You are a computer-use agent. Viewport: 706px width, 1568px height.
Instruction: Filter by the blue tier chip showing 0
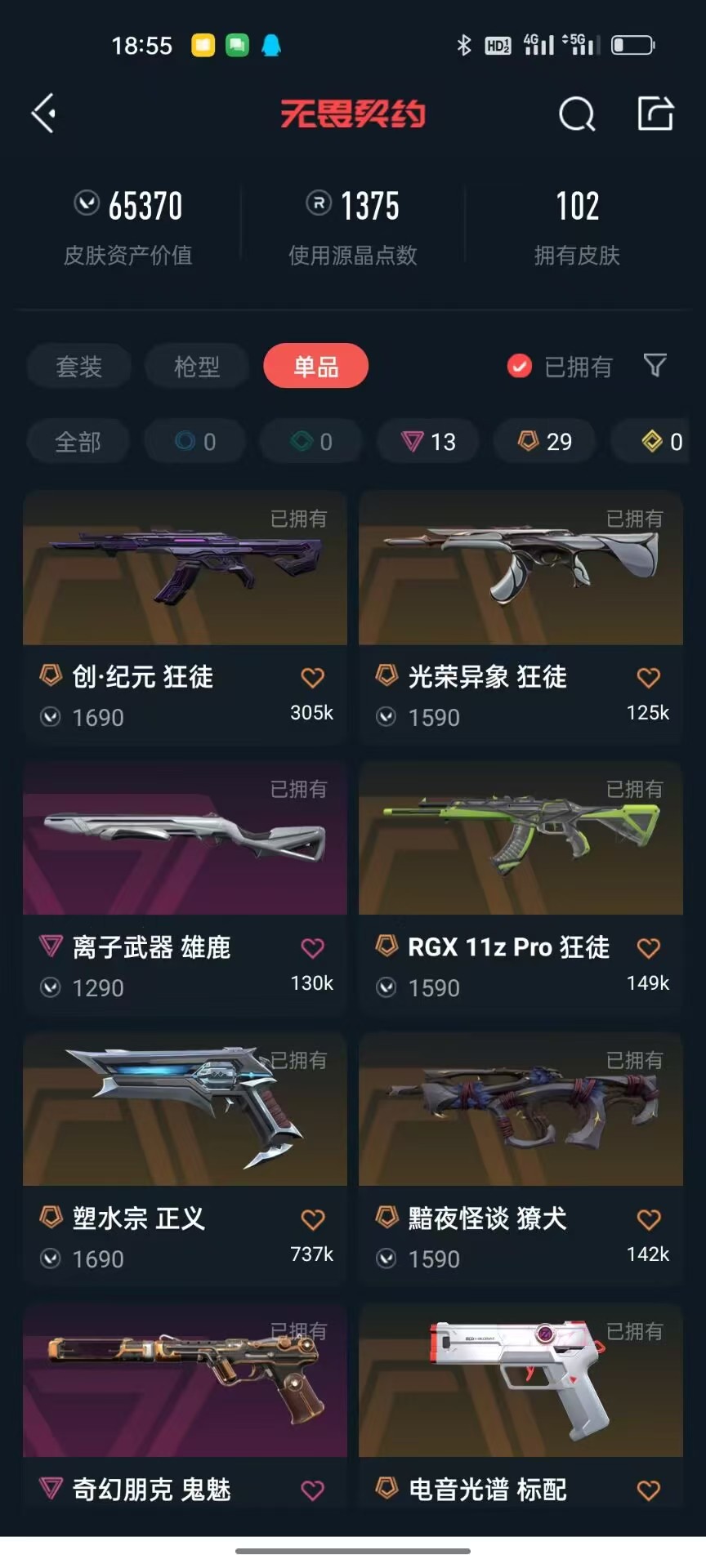pos(195,442)
